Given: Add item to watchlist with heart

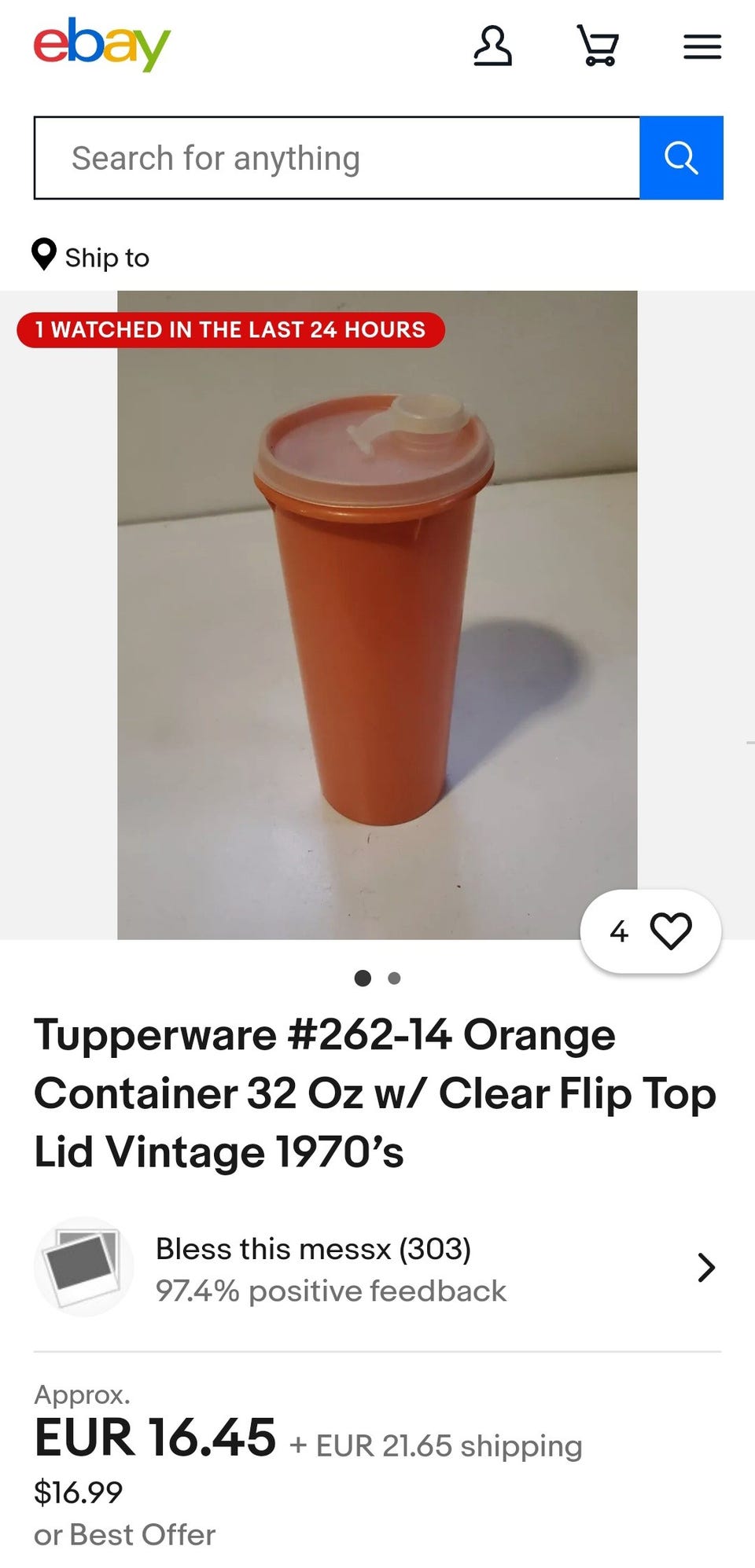Looking at the screenshot, I should click(x=669, y=932).
